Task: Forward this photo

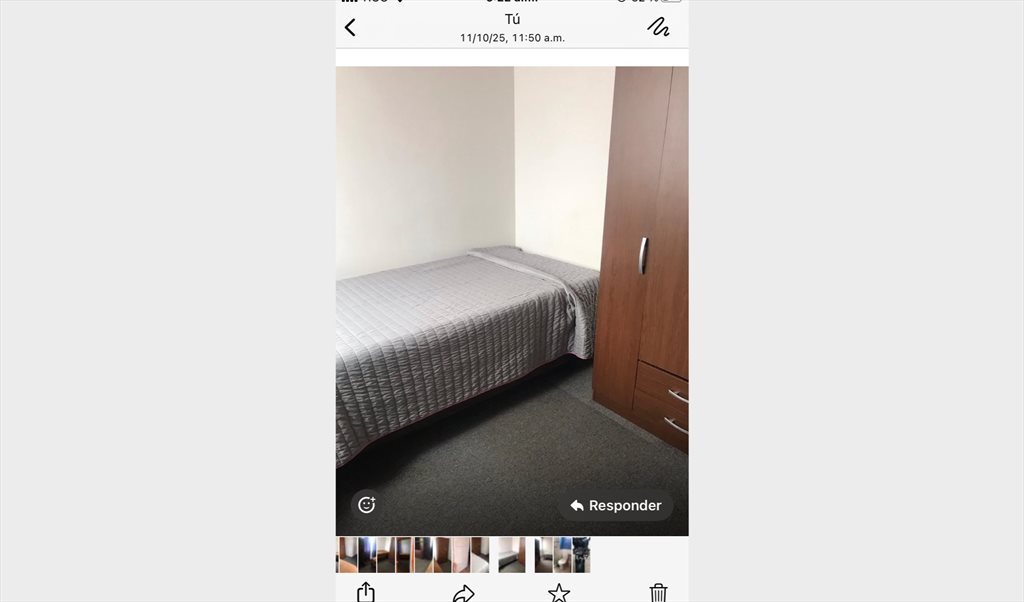Action: click(463, 593)
